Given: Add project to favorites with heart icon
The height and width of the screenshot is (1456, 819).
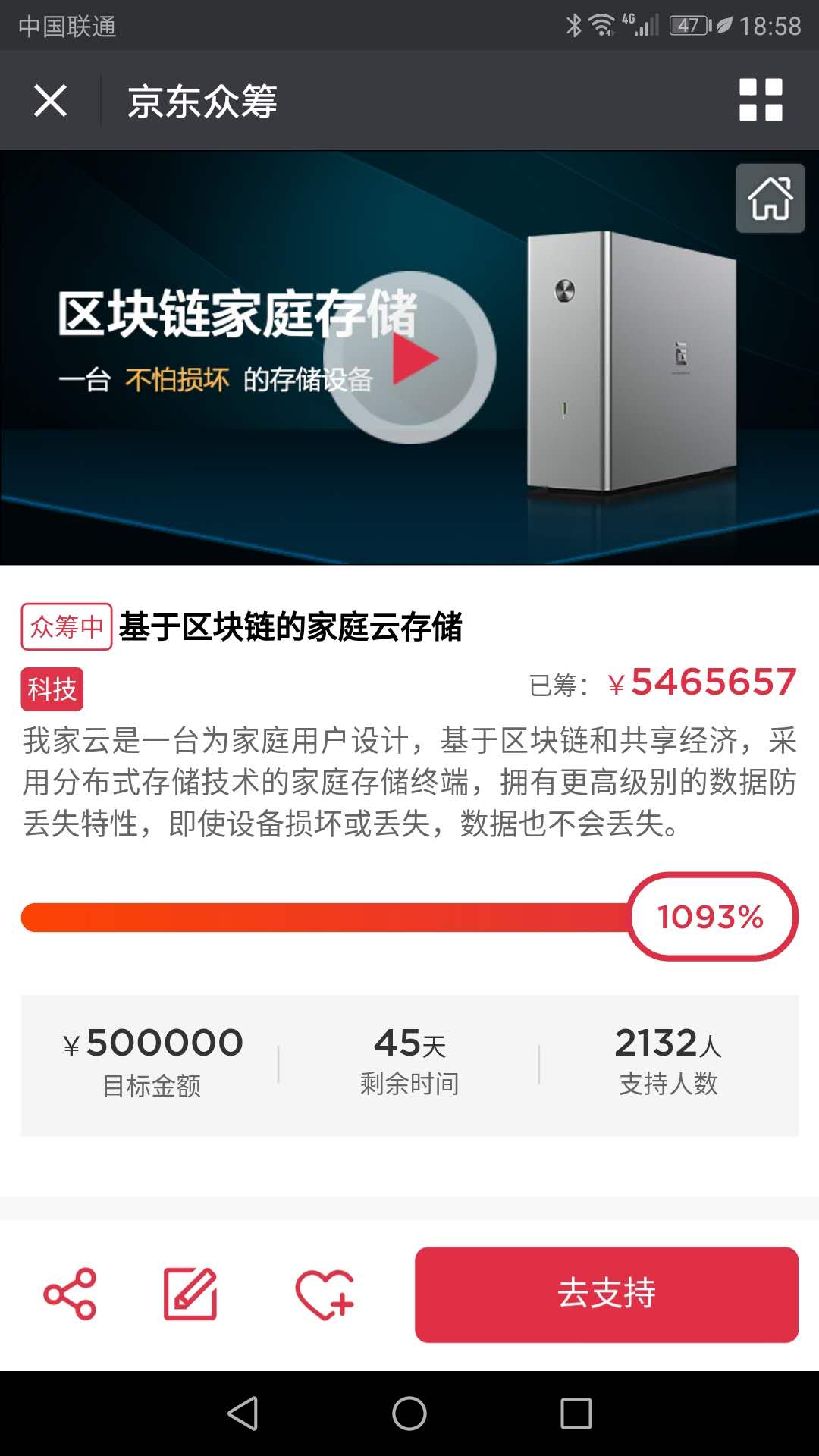Looking at the screenshot, I should [x=325, y=1294].
